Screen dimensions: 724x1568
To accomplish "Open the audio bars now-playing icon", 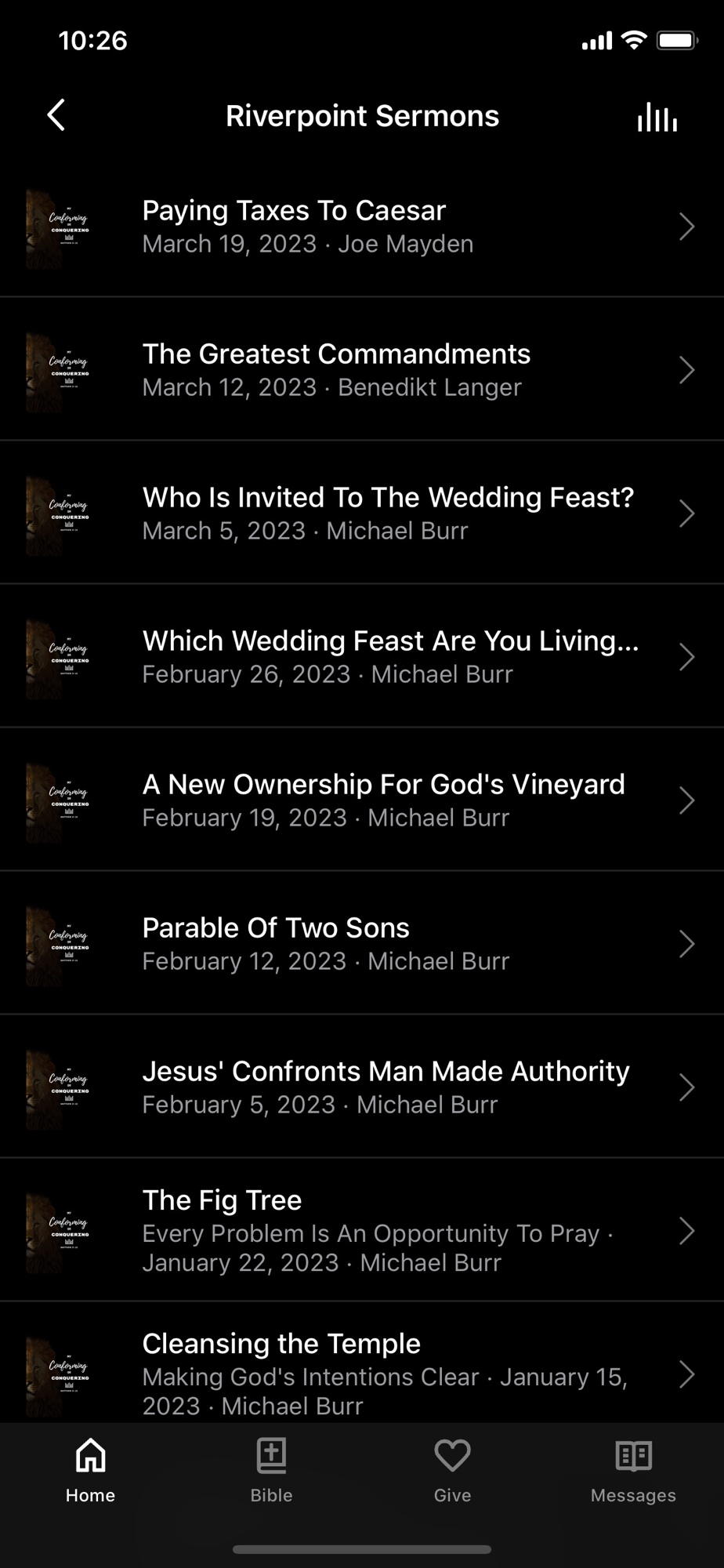I will [657, 117].
